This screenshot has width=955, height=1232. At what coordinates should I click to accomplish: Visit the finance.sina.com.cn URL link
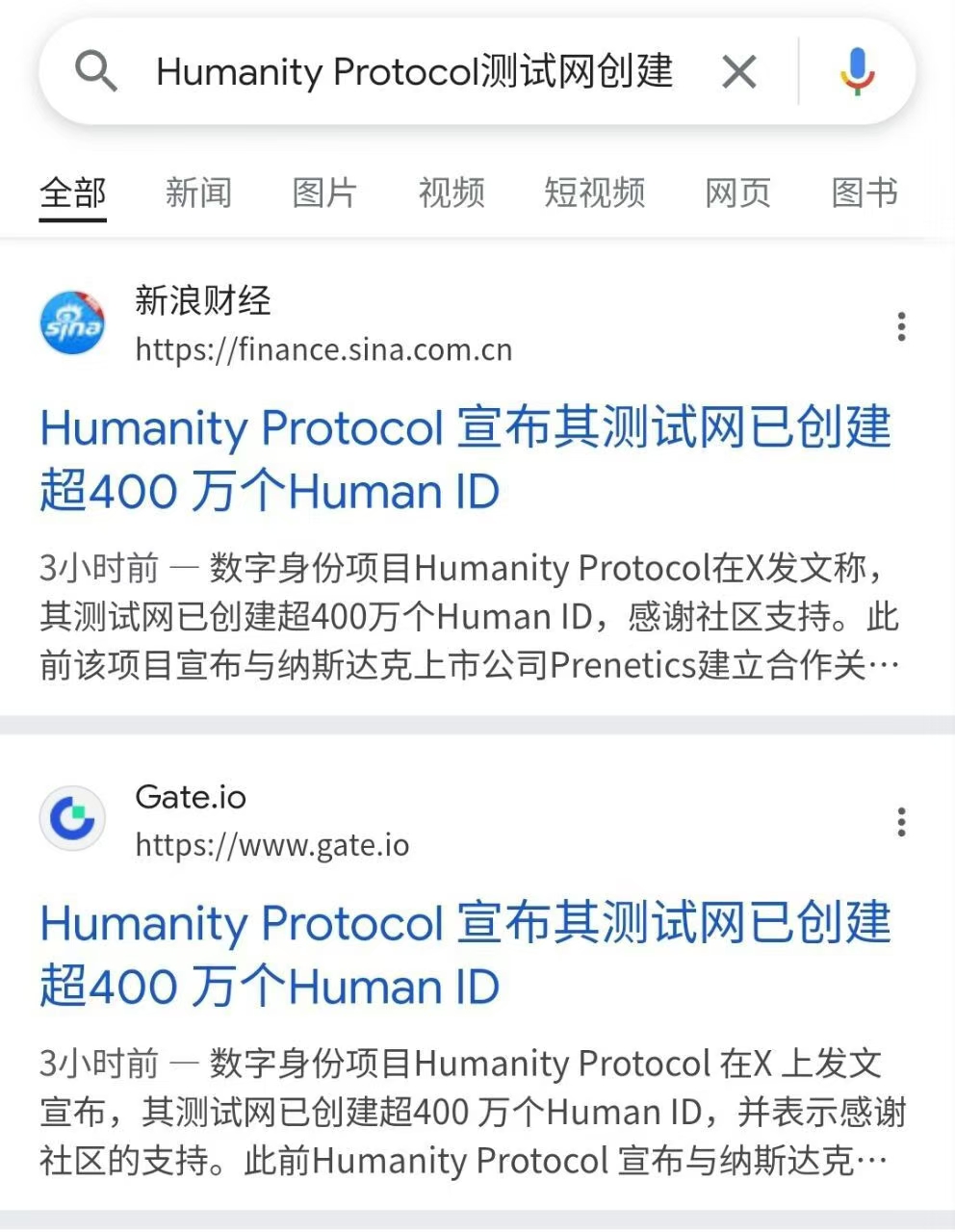coord(323,349)
